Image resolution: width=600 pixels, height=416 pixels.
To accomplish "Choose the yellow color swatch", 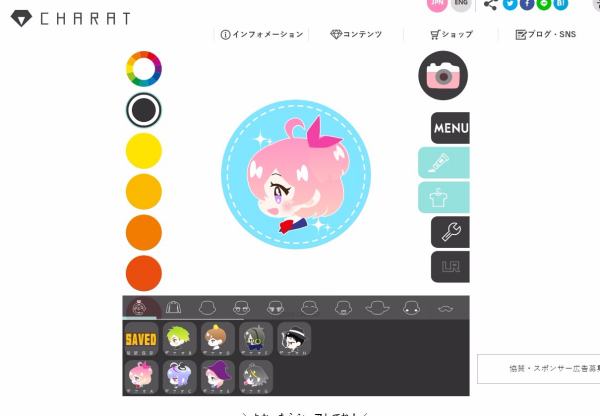I will pyautogui.click(x=143, y=151).
